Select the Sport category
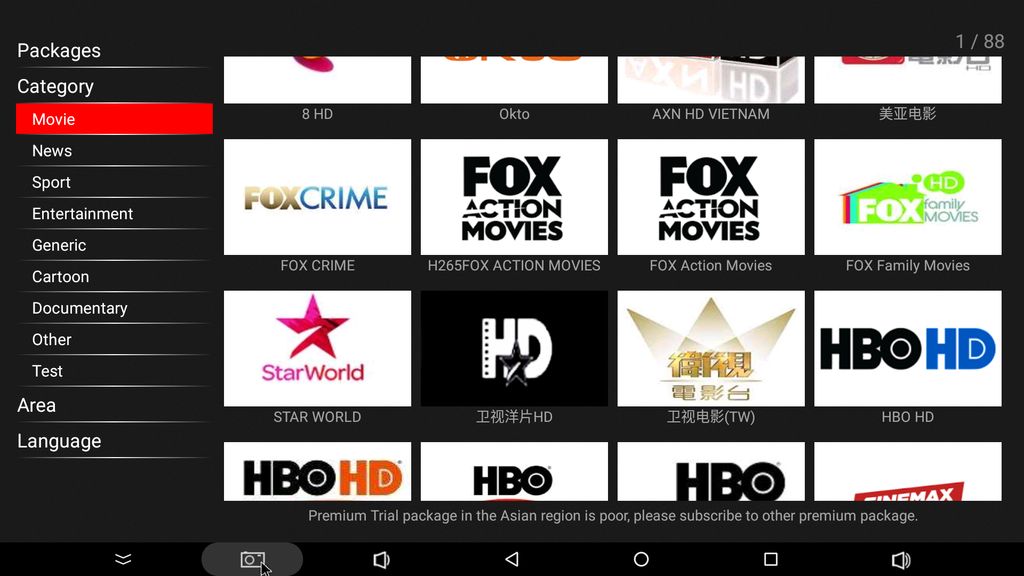1024x576 pixels. click(x=51, y=183)
